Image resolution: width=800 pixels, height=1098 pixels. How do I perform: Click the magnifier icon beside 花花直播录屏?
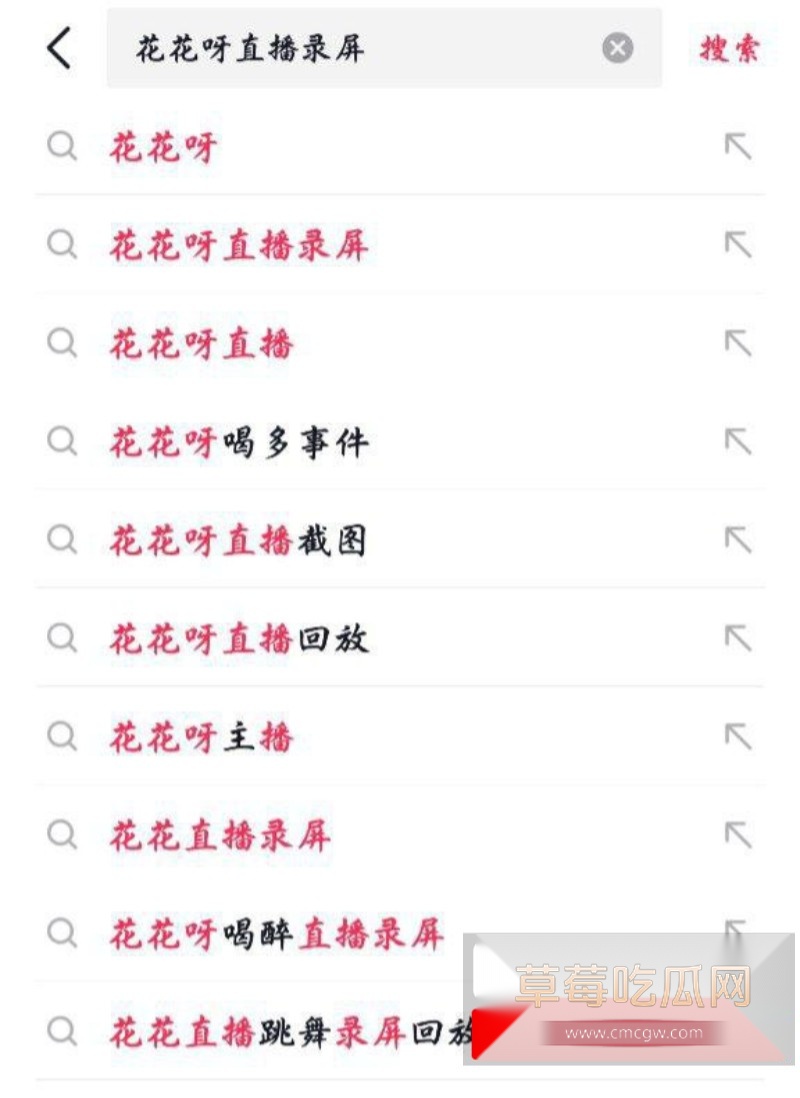(x=62, y=837)
